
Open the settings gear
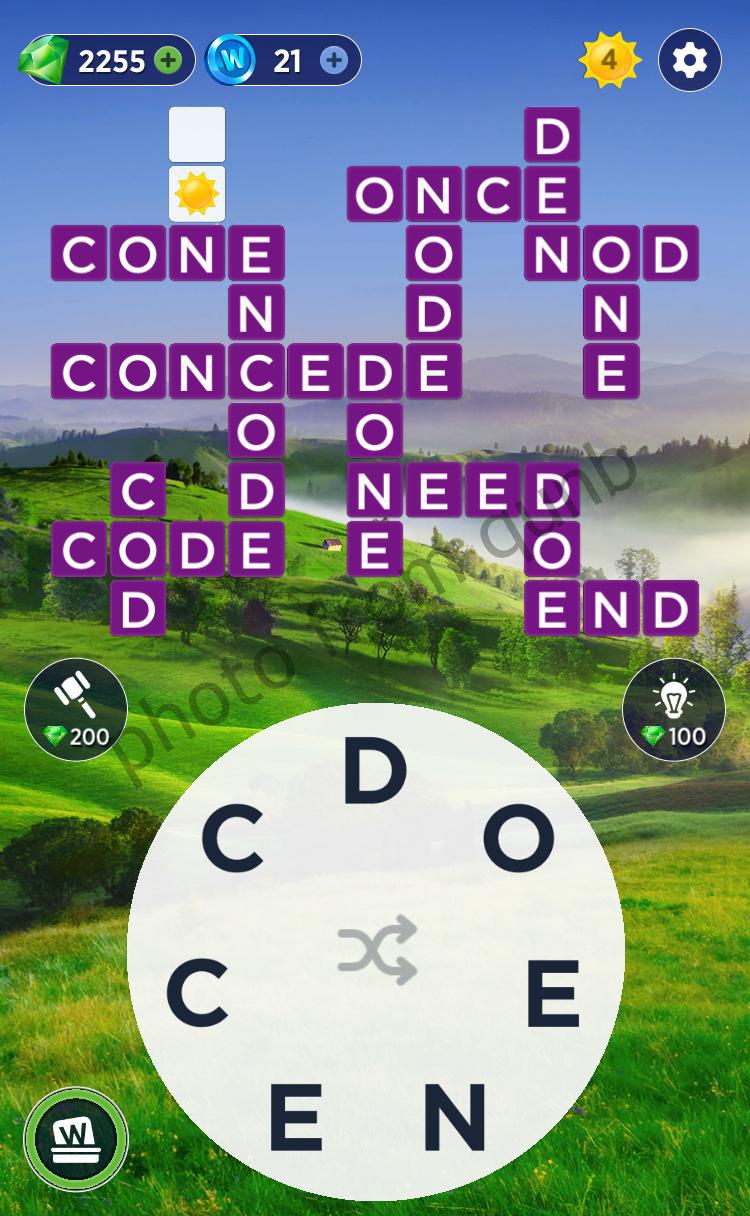pos(689,61)
